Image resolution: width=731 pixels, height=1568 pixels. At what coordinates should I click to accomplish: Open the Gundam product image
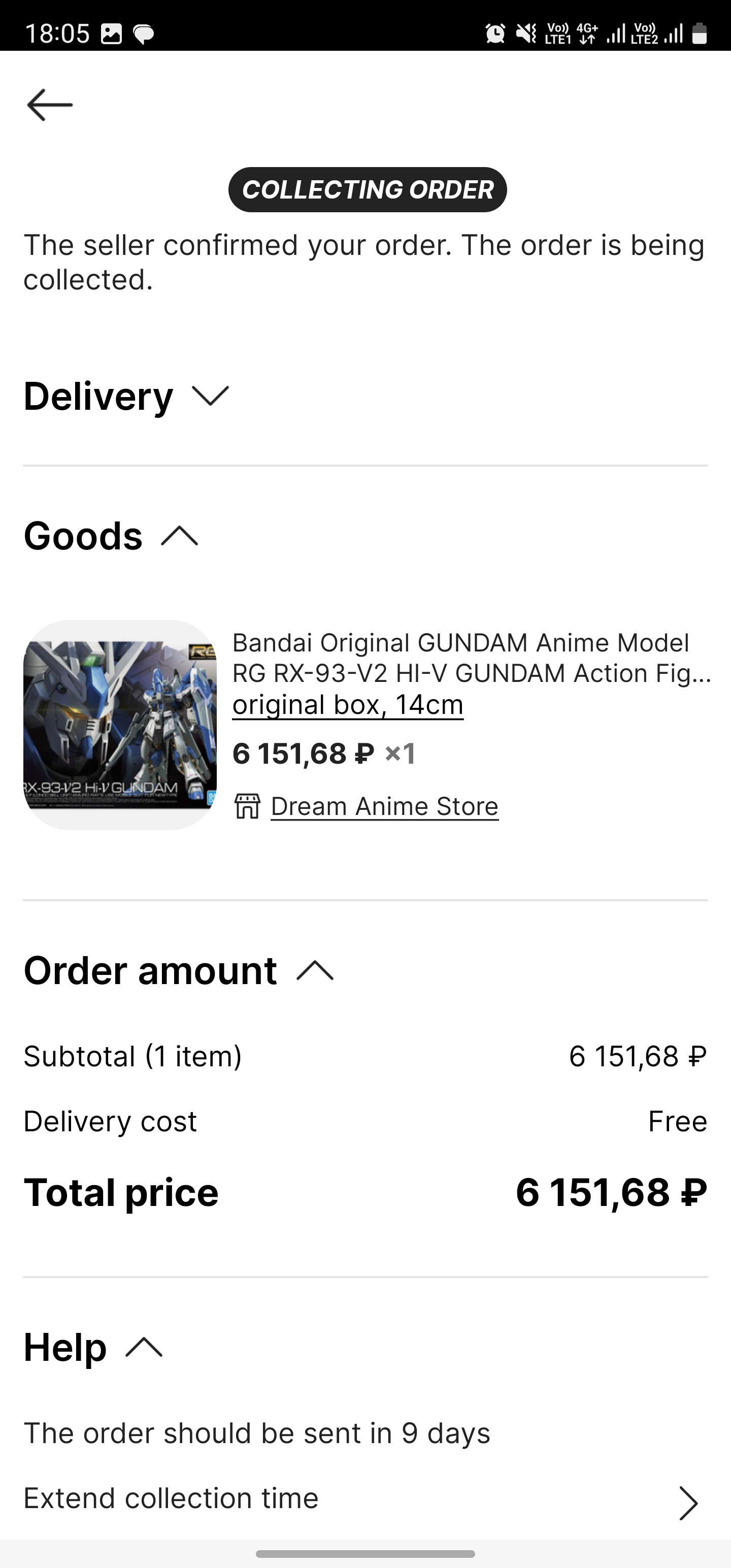point(120,725)
